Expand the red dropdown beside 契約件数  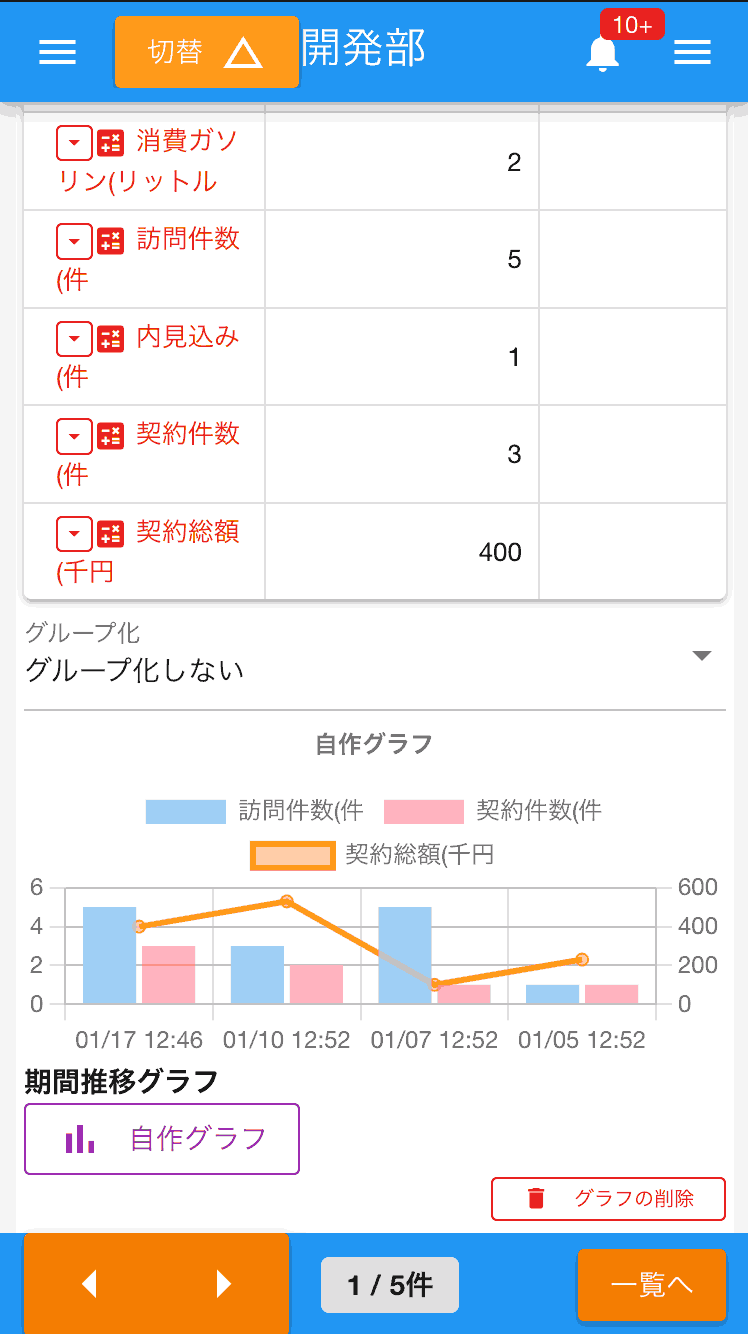coord(74,436)
